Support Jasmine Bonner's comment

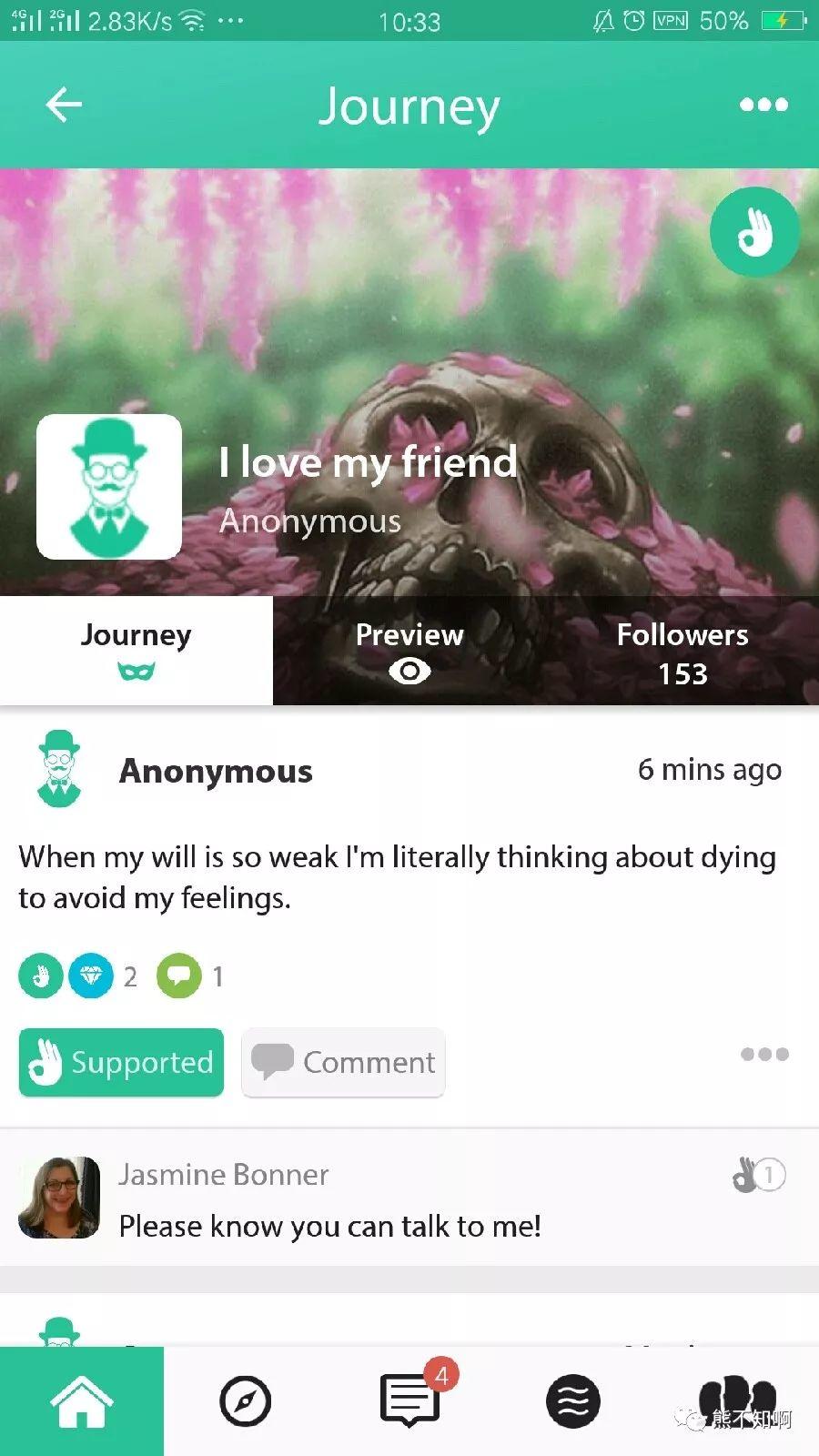[x=757, y=1175]
